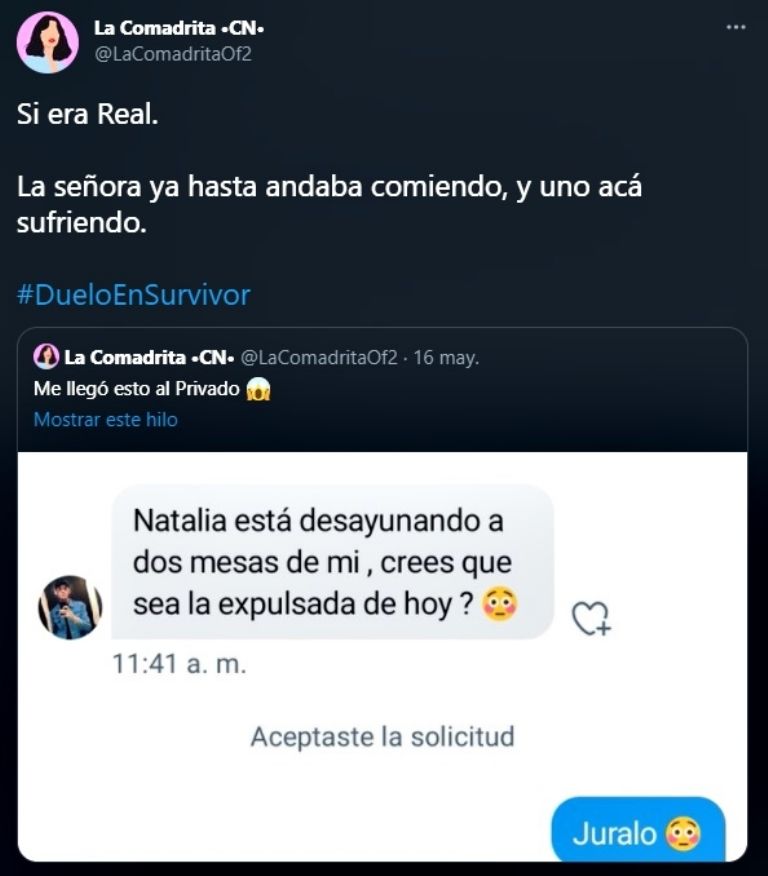Image resolution: width=768 pixels, height=876 pixels.
Task: Tap 'Mostrar este hilo' link
Action: 105,420
